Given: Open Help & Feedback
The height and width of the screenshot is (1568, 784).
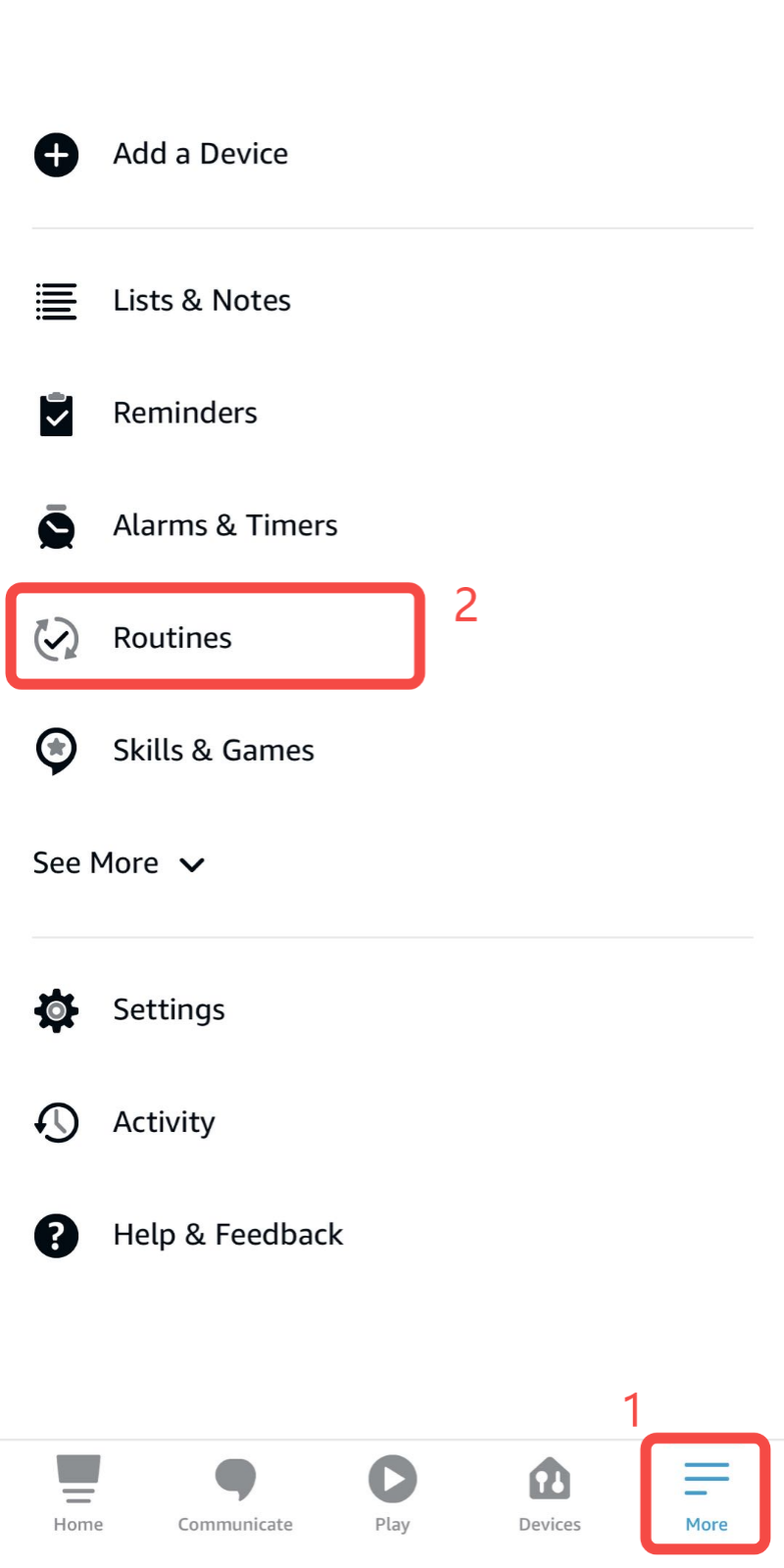Looking at the screenshot, I should pos(227,1235).
